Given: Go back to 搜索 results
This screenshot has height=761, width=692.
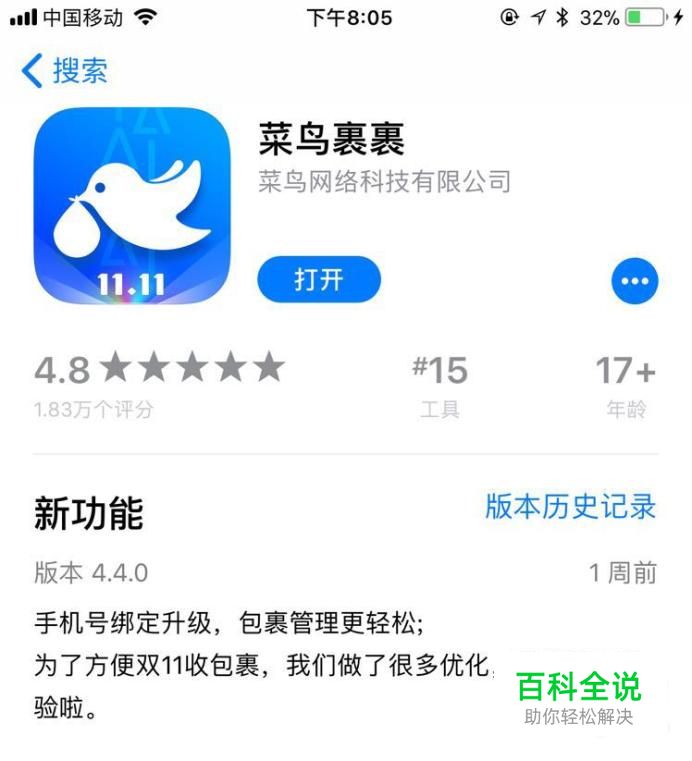Looking at the screenshot, I should [x=64, y=71].
